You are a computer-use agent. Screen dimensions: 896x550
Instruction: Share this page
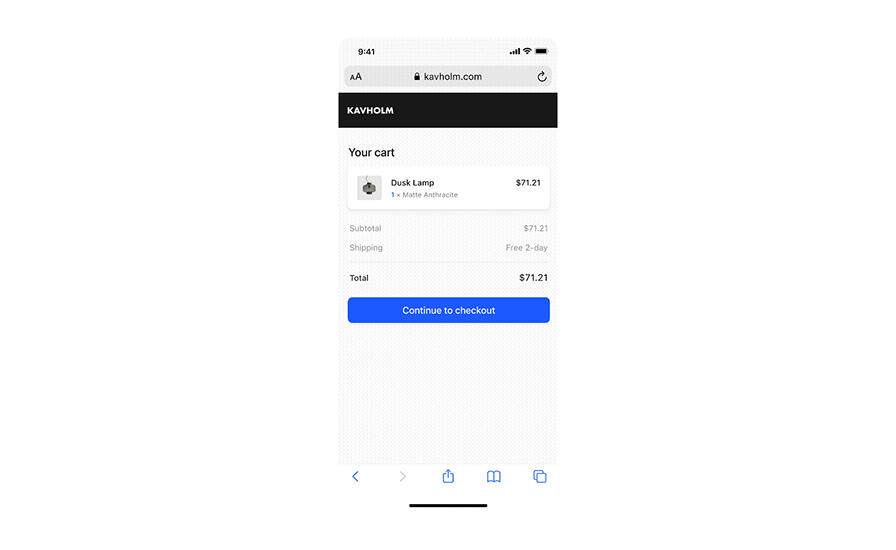[x=448, y=476]
